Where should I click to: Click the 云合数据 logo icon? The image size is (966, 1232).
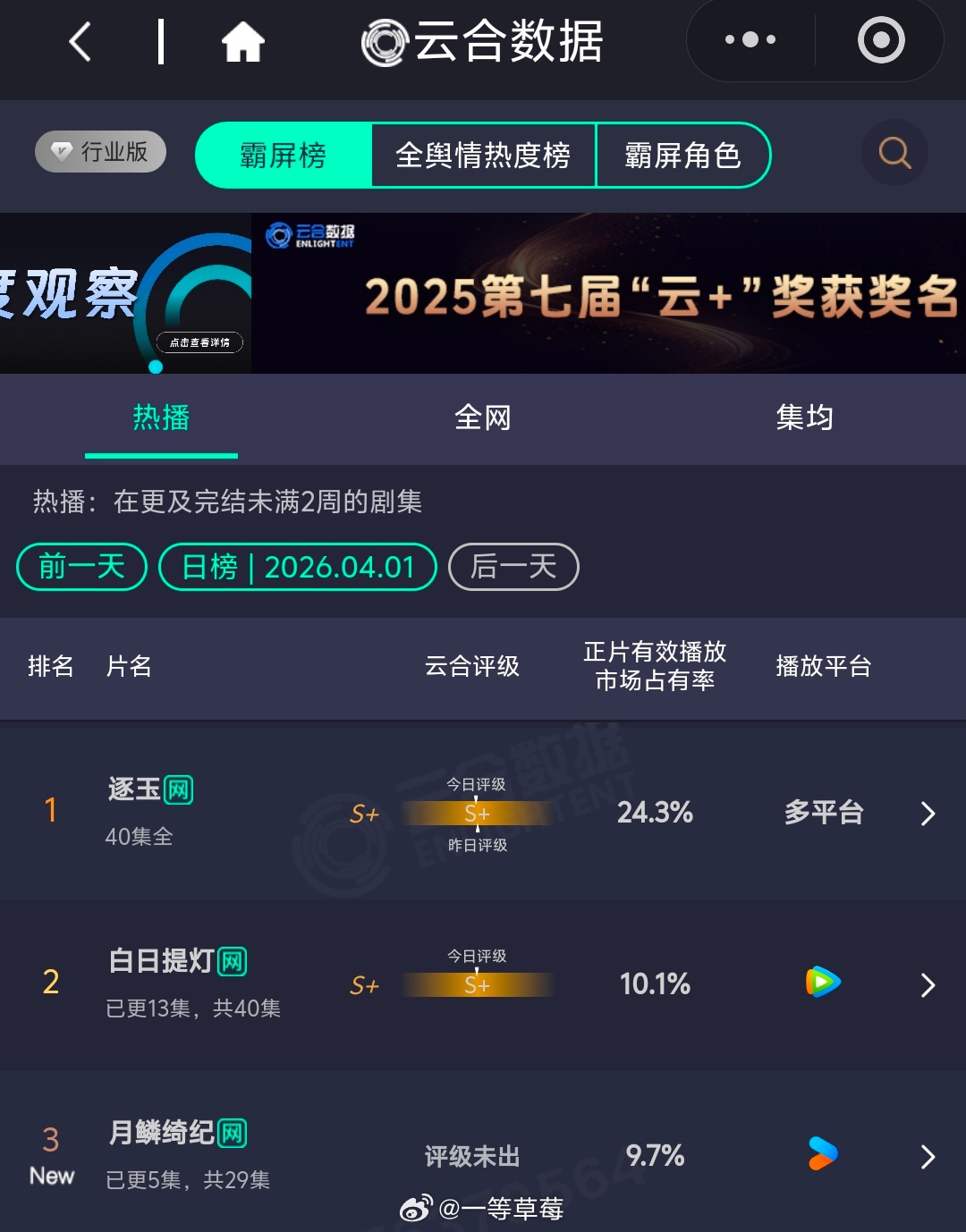[385, 40]
